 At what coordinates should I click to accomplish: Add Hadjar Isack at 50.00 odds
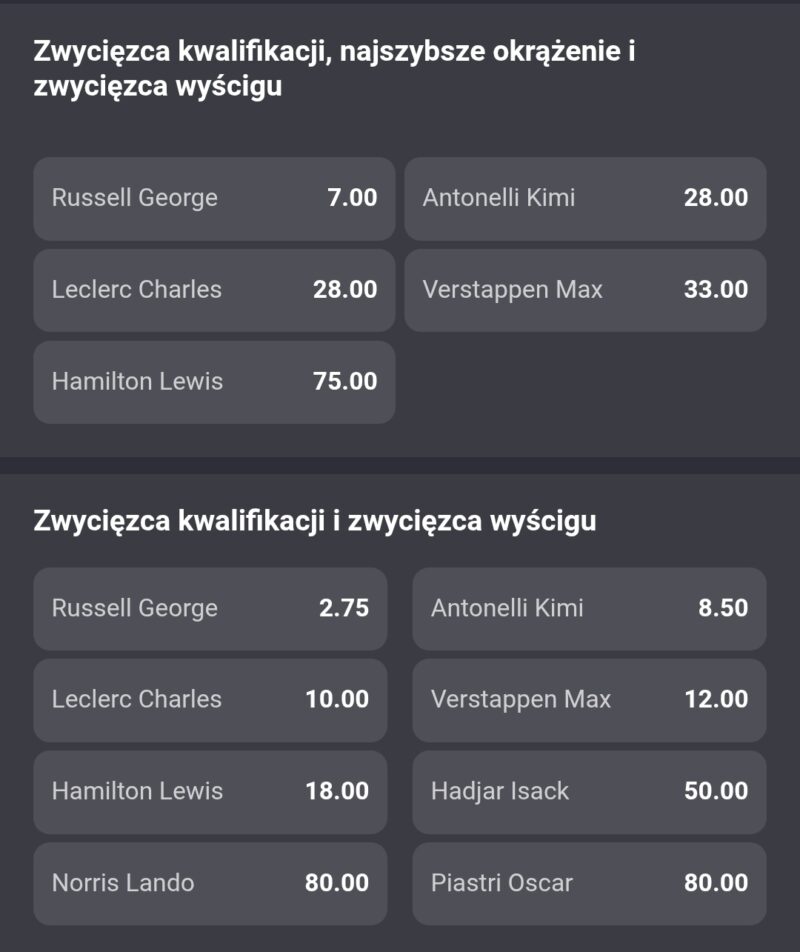click(589, 791)
